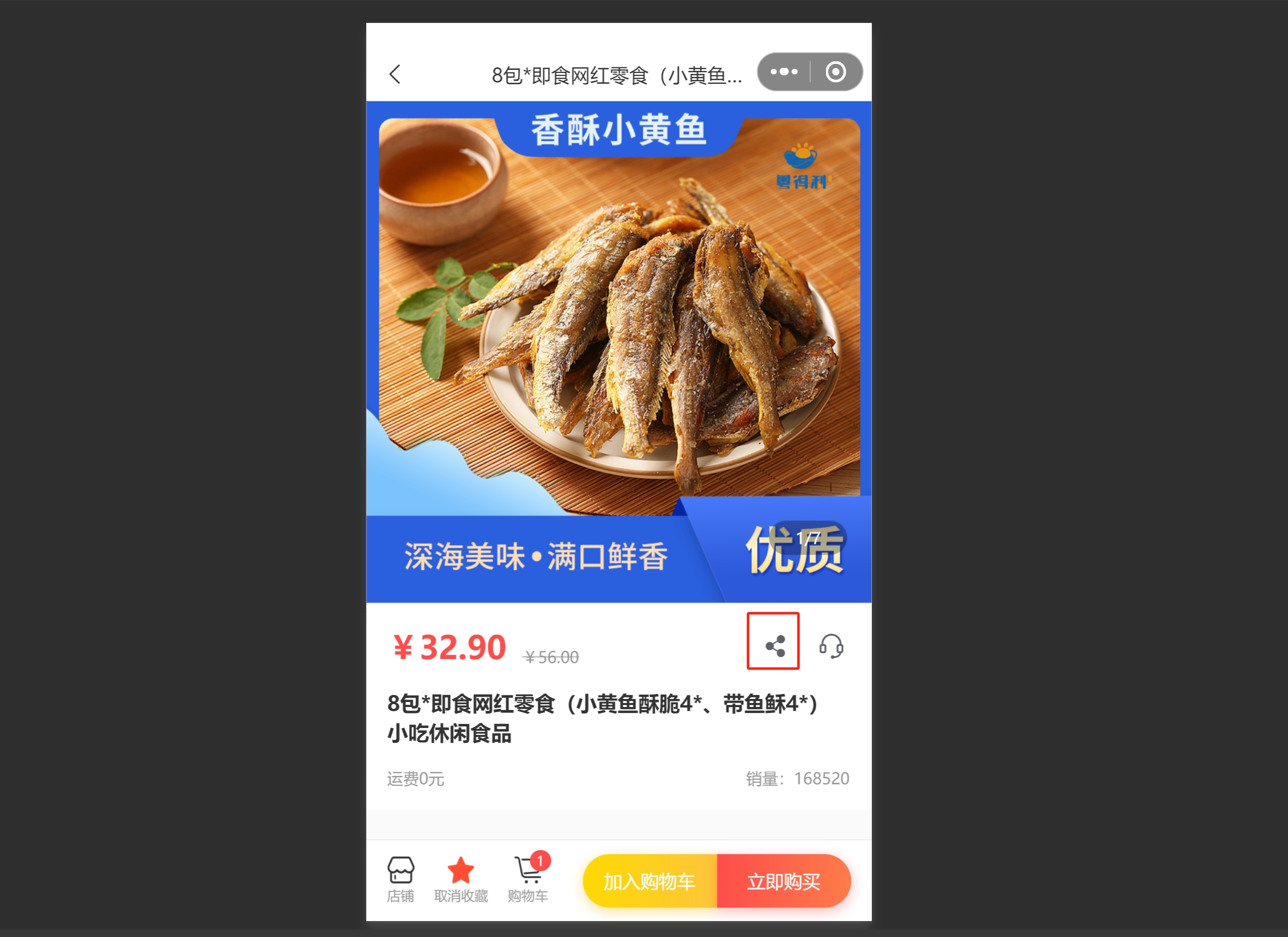Contact customer service via the headset icon

coord(831,646)
